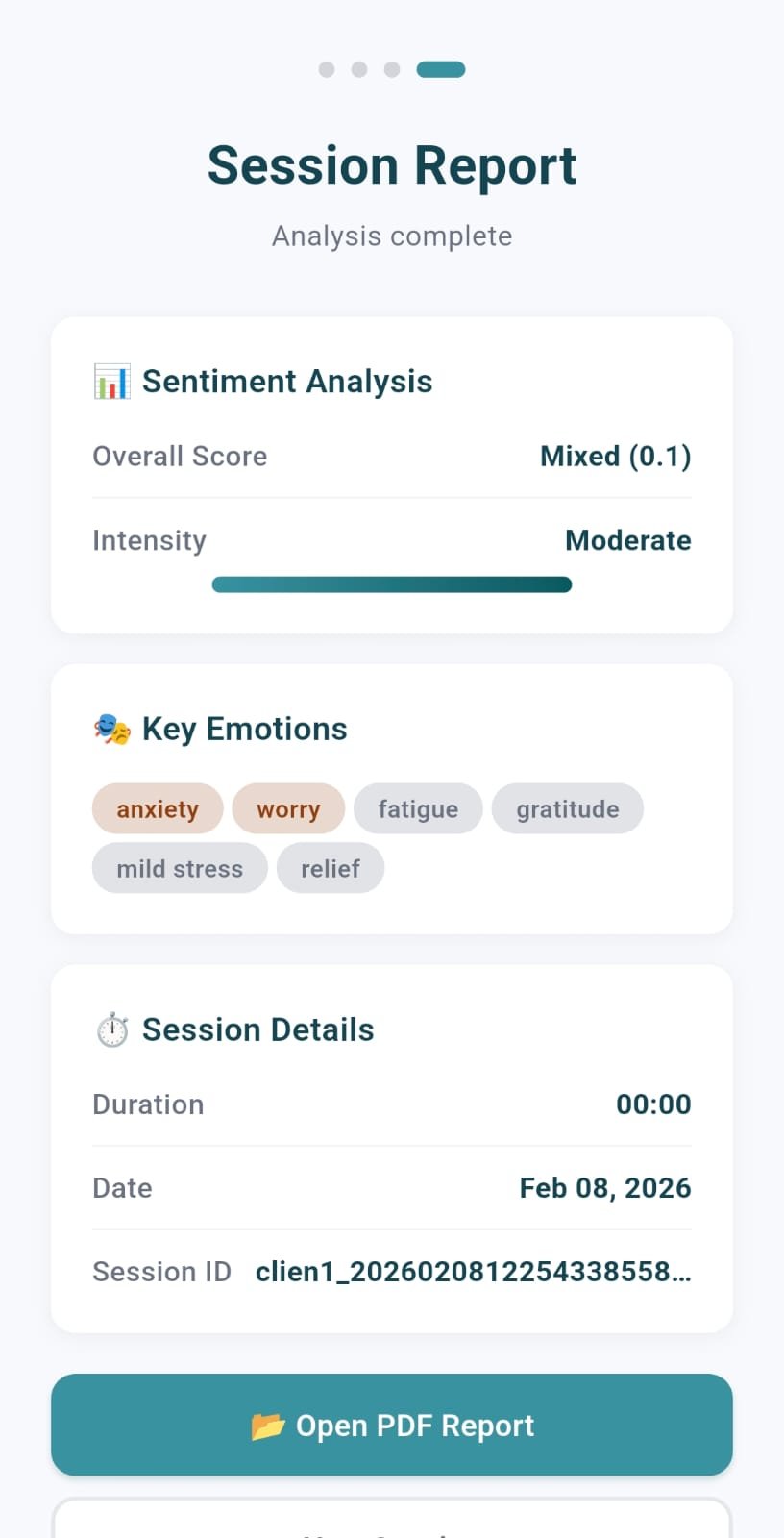784x1538 pixels.
Task: Expand the truncated Session ID text
Action: pos(473,1271)
